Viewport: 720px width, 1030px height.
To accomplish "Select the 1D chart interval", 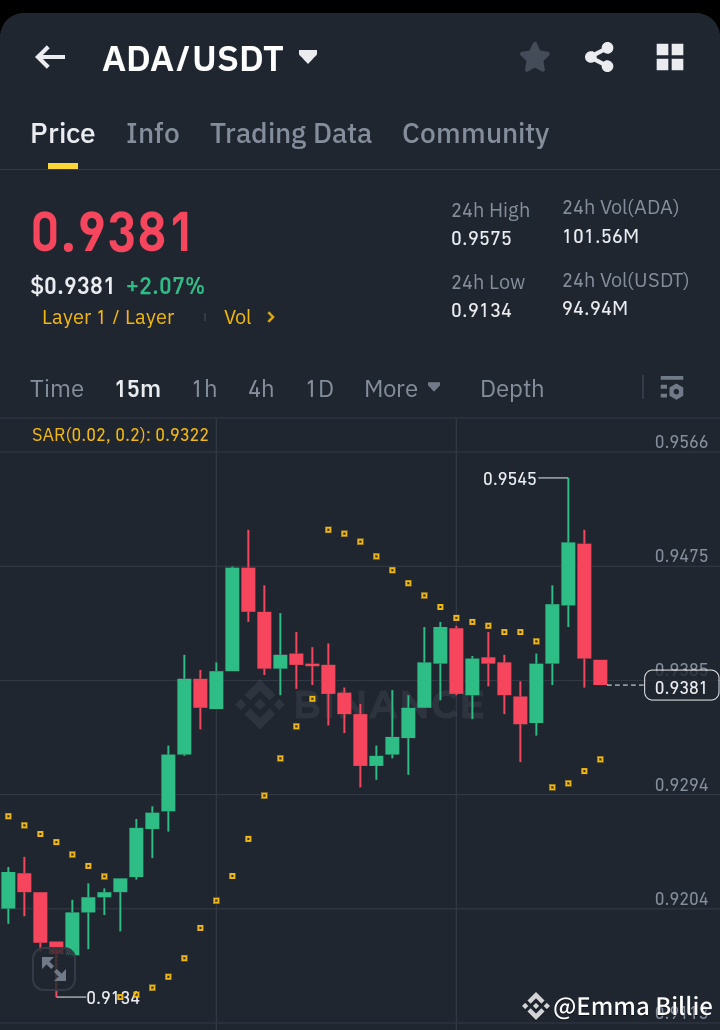I will (x=319, y=388).
